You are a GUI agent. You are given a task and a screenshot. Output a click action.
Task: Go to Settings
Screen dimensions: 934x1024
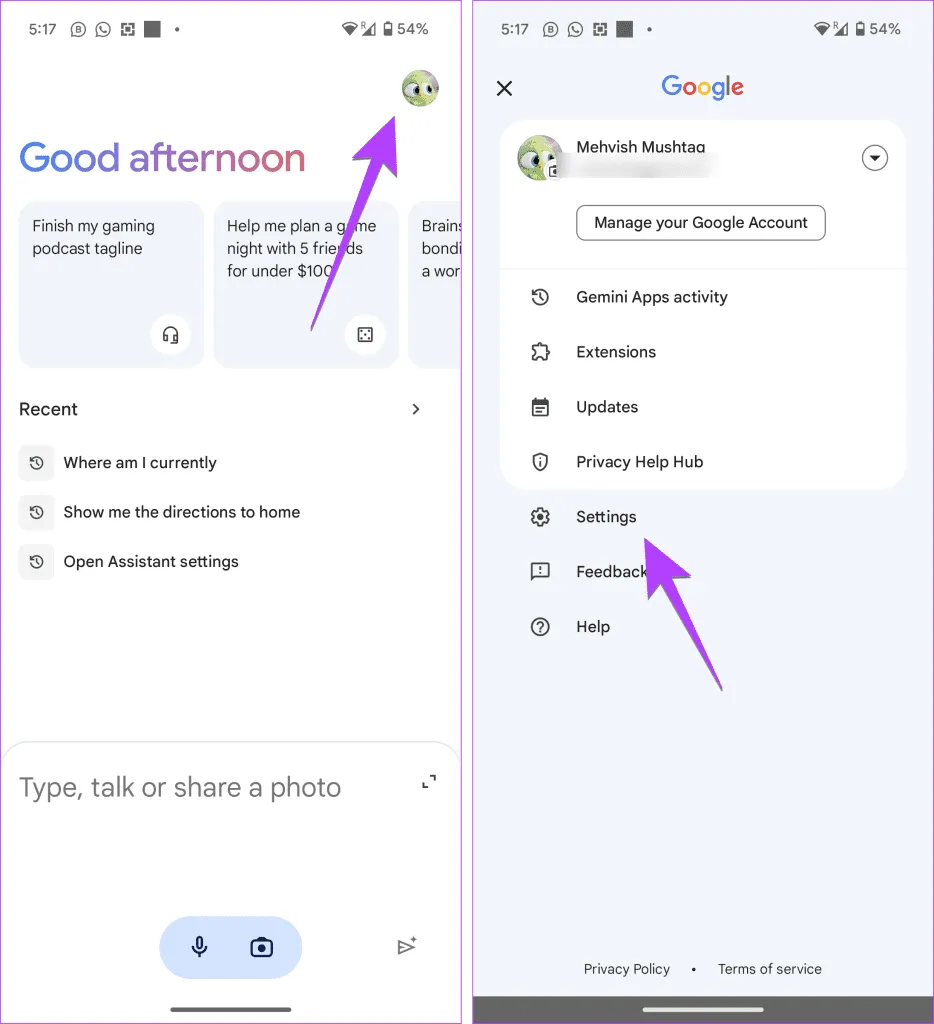[x=606, y=517]
